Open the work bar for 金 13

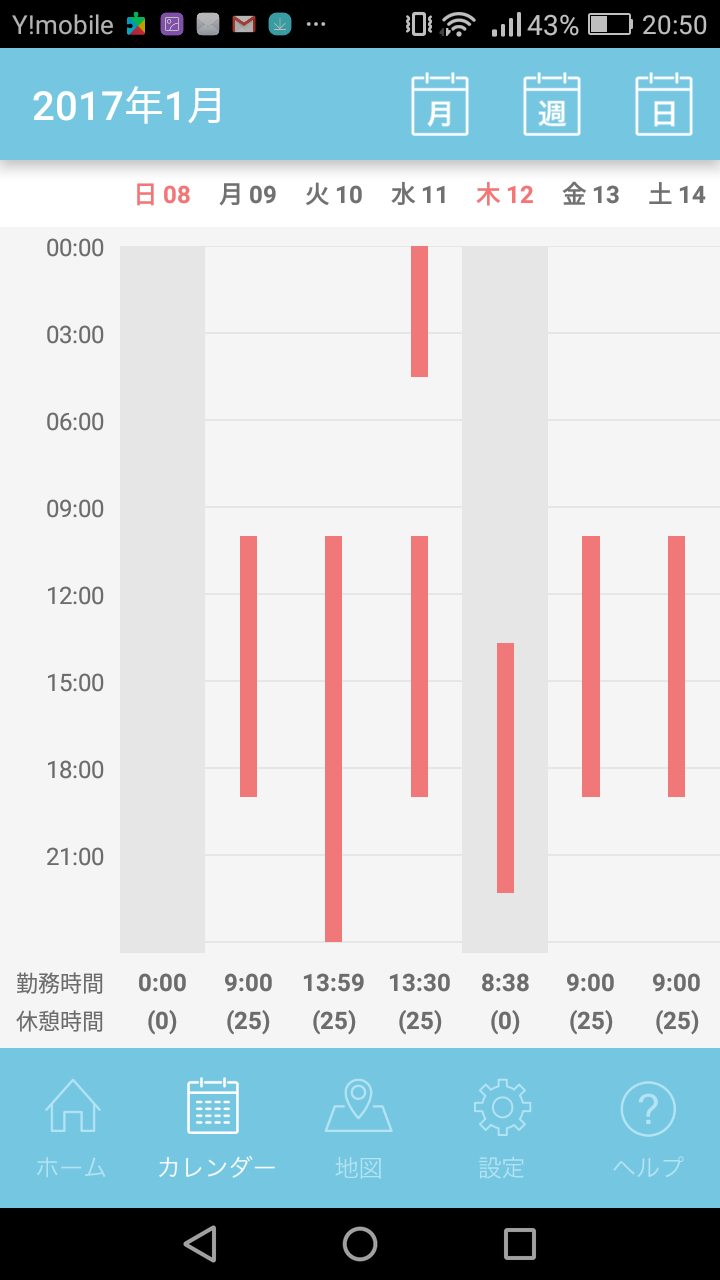591,666
